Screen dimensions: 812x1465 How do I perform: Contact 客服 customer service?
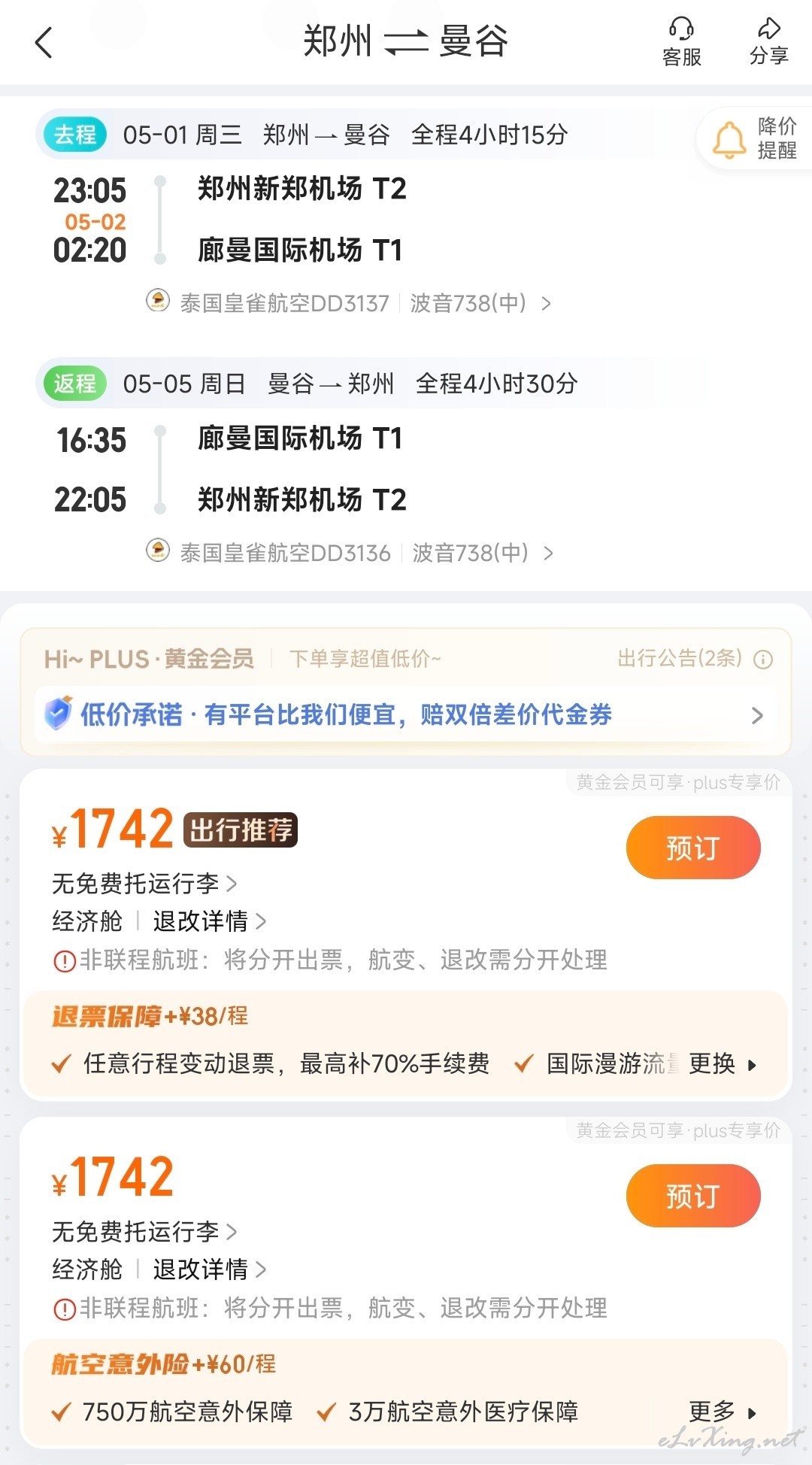click(x=681, y=42)
